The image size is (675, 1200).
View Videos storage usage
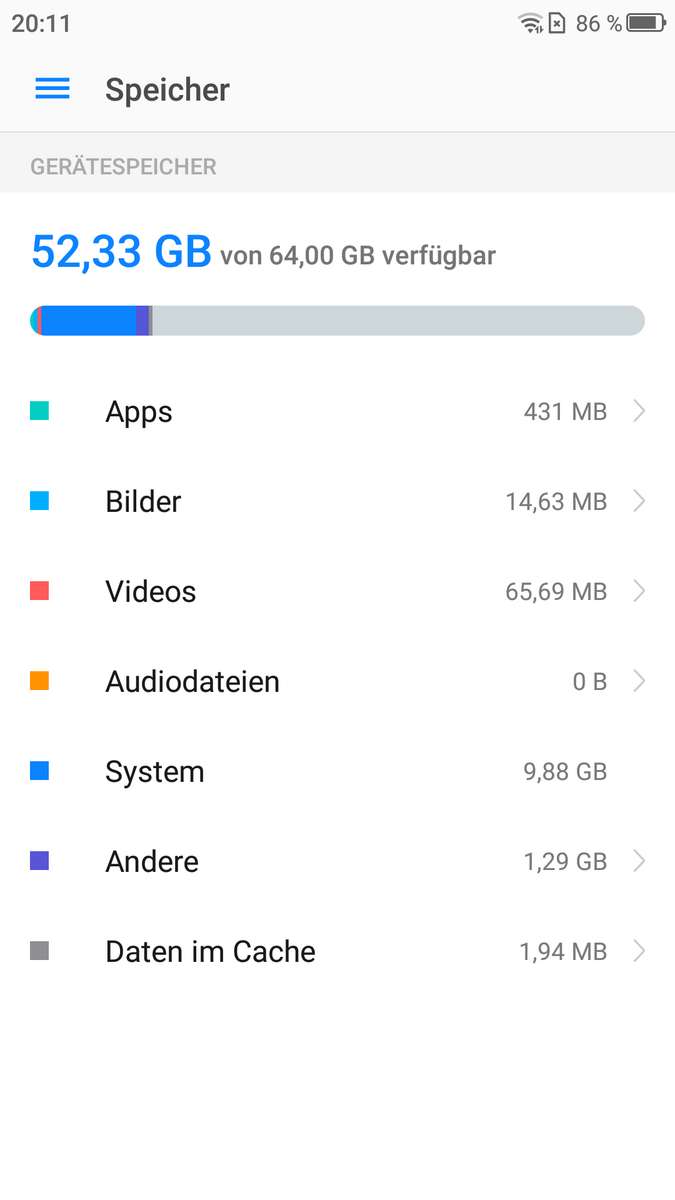tap(337, 591)
